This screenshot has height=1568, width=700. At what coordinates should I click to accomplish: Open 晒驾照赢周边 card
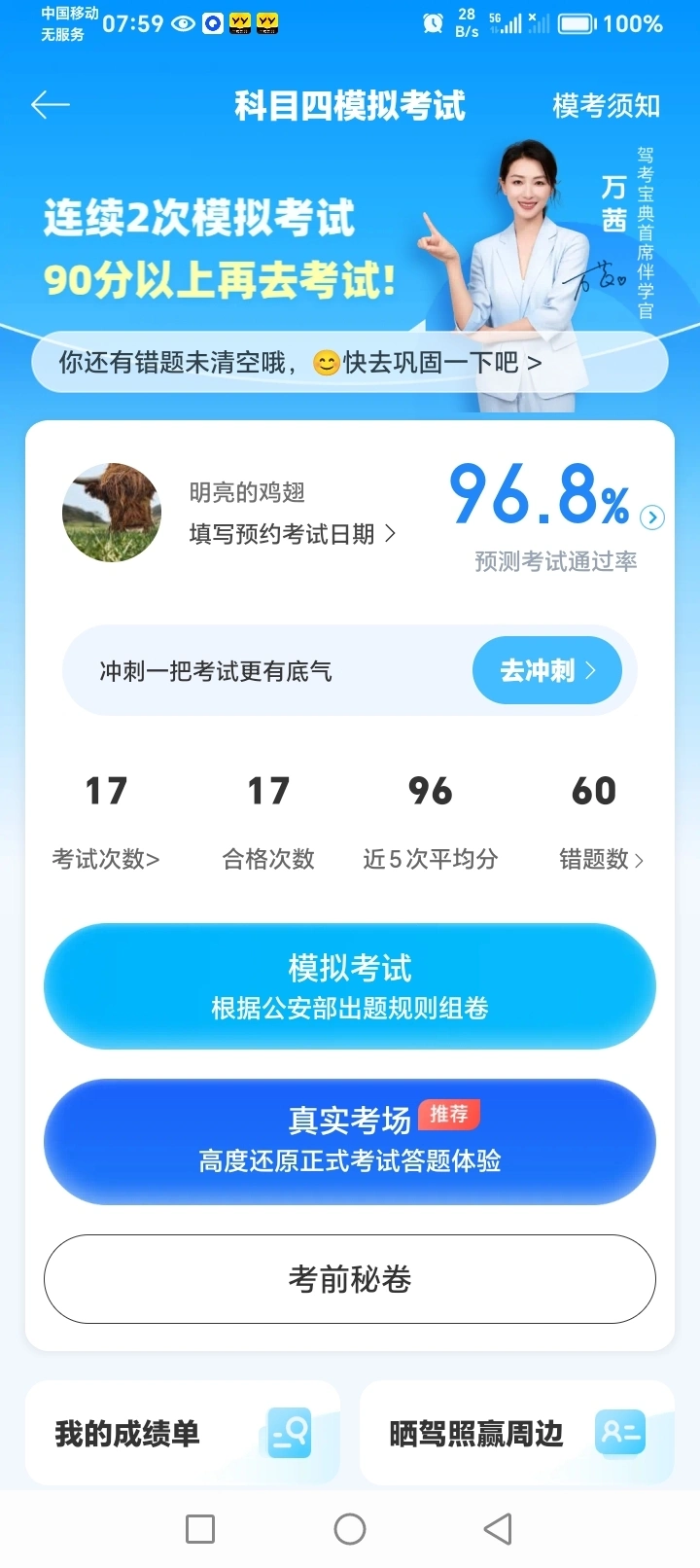click(516, 1433)
